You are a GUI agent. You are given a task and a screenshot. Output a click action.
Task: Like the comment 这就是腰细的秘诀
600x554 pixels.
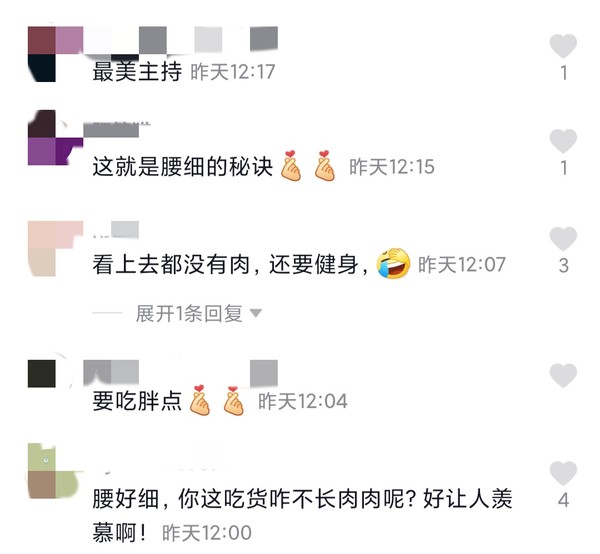[564, 141]
